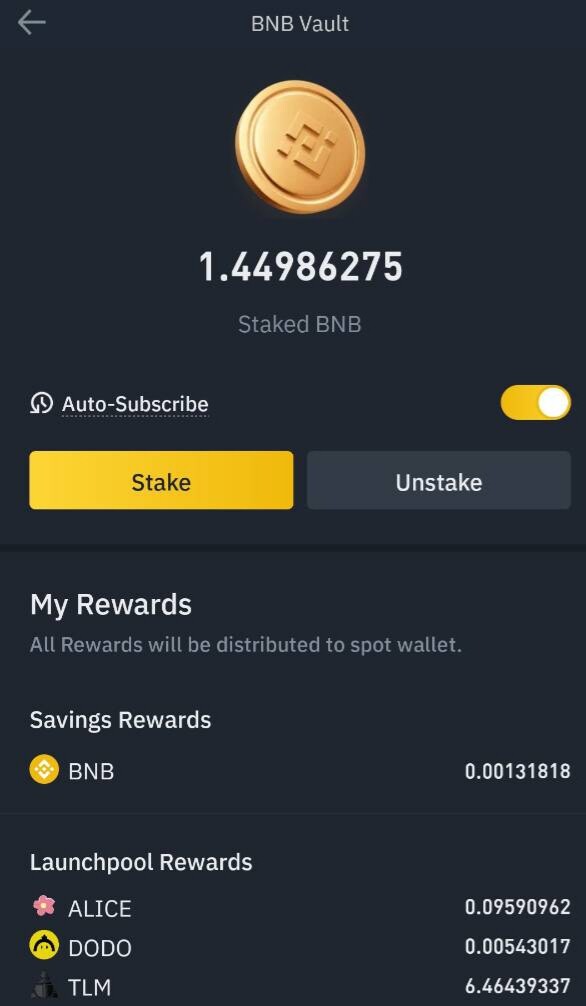
Task: Open the Auto-Subscribe info link
Action: (135, 404)
